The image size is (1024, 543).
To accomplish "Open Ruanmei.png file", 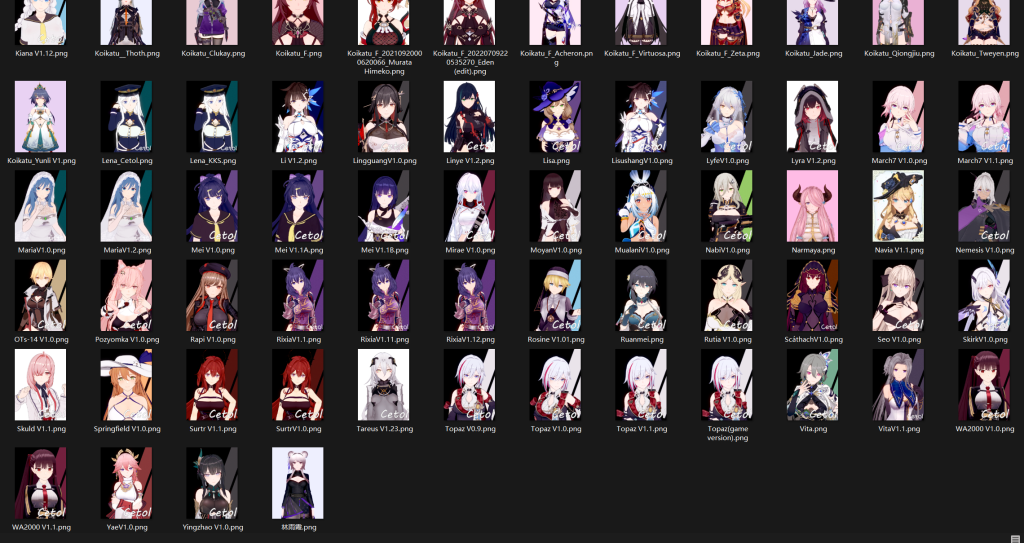I will (x=641, y=295).
